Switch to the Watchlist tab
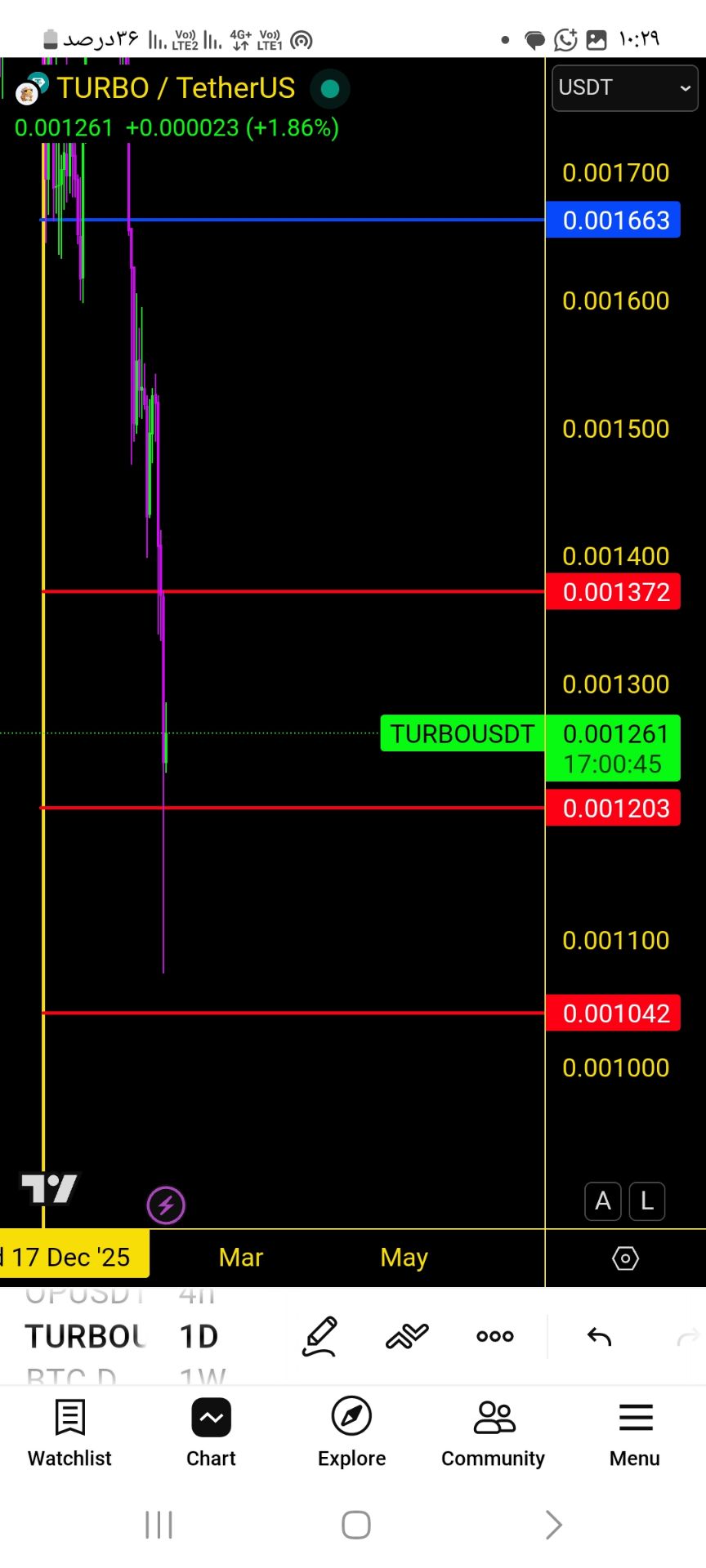 69,1432
